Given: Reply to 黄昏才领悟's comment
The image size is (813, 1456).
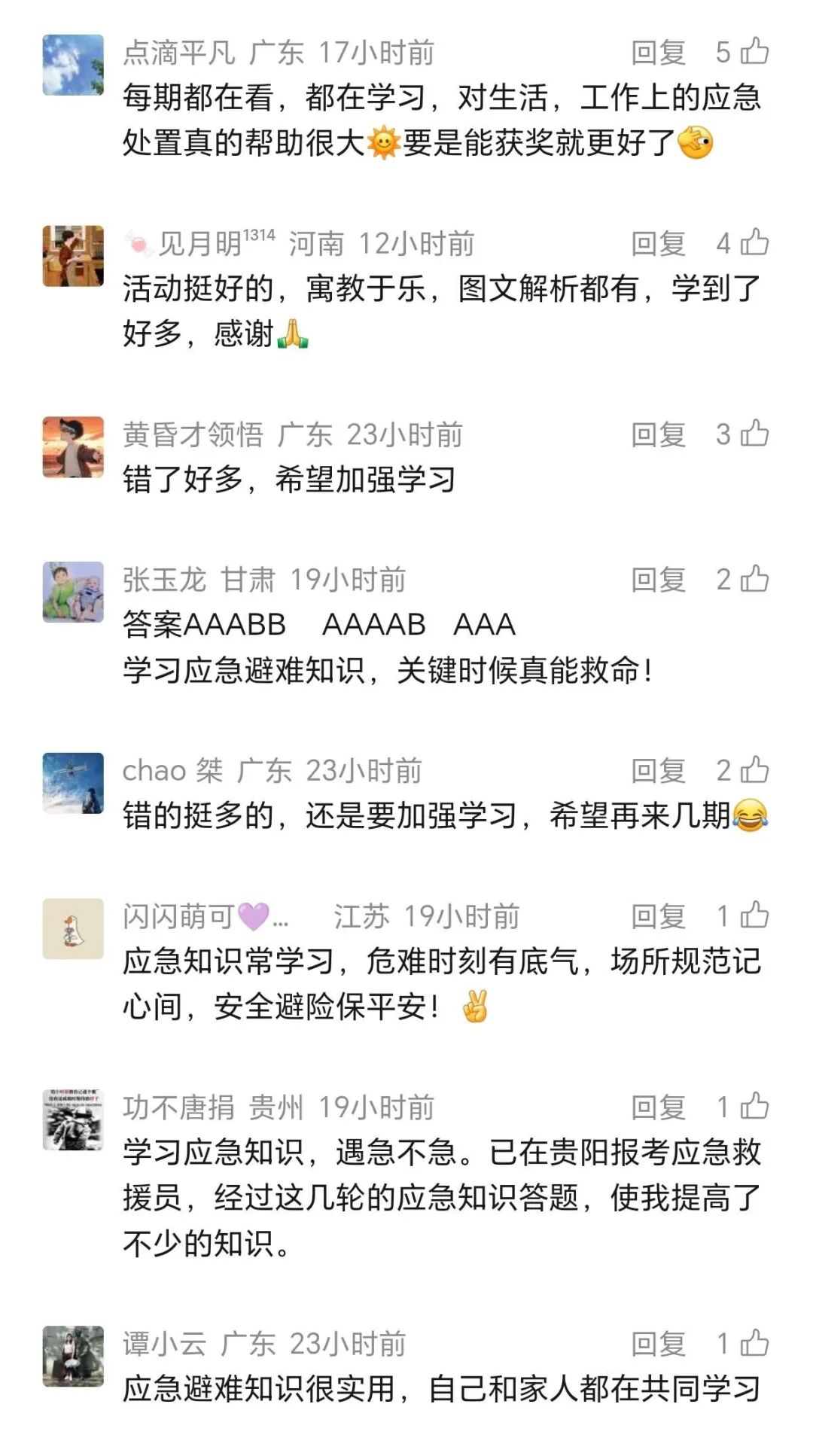Looking at the screenshot, I should (658, 434).
